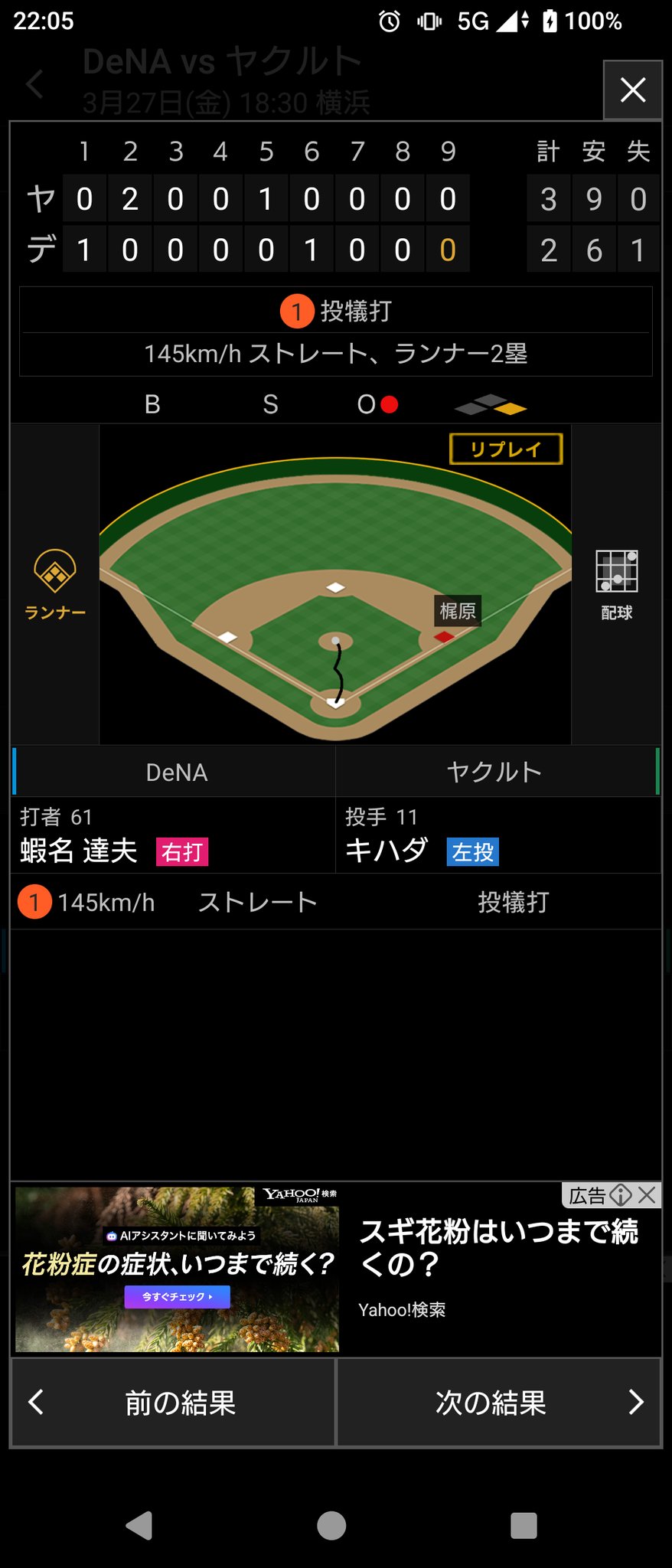Viewport: 672px width, 1568px height.
Task: Go to 次の結果
Action: tap(499, 1403)
